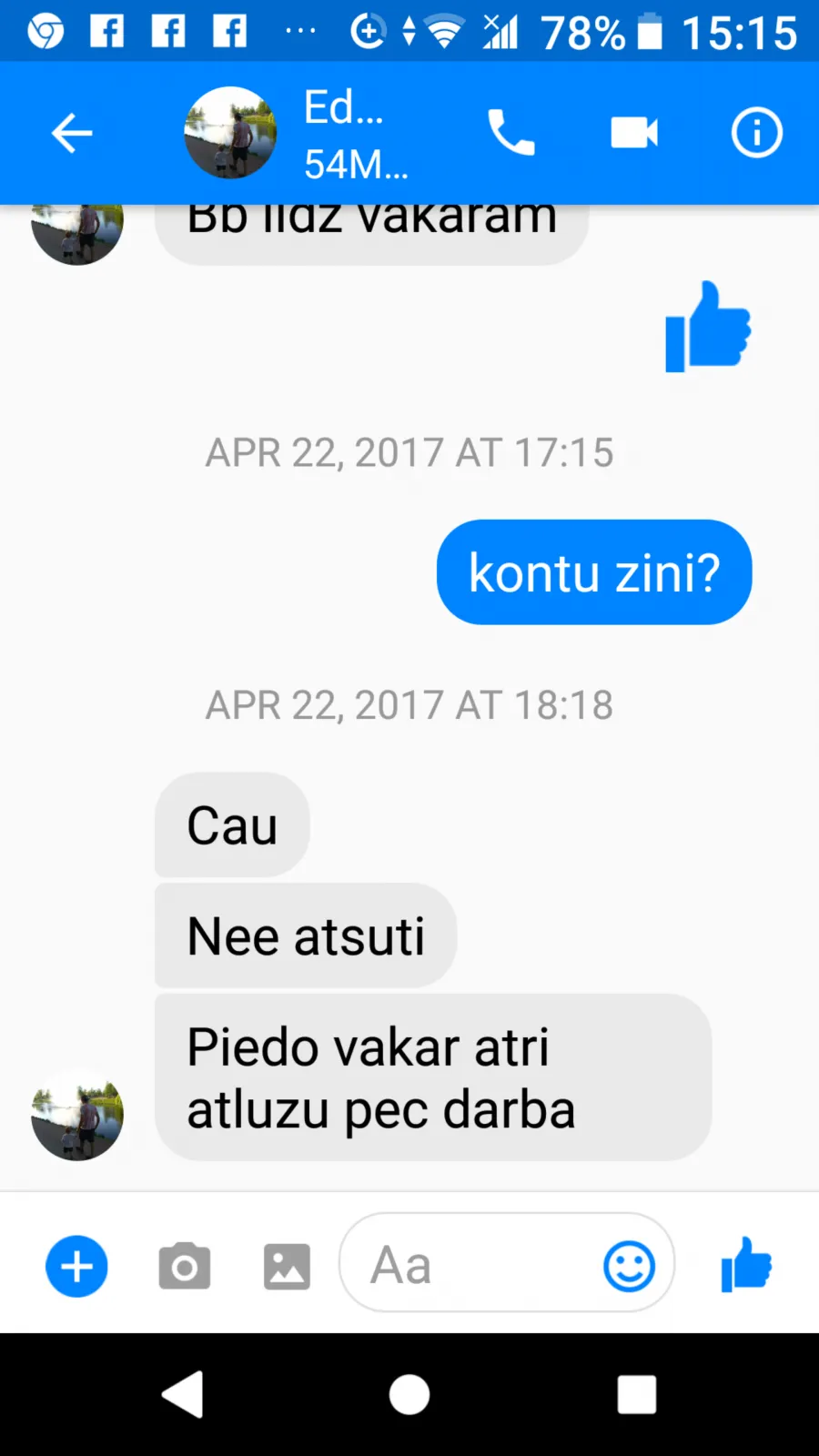Start a video call with this contact
This screenshot has height=1456, width=819.
click(x=634, y=133)
